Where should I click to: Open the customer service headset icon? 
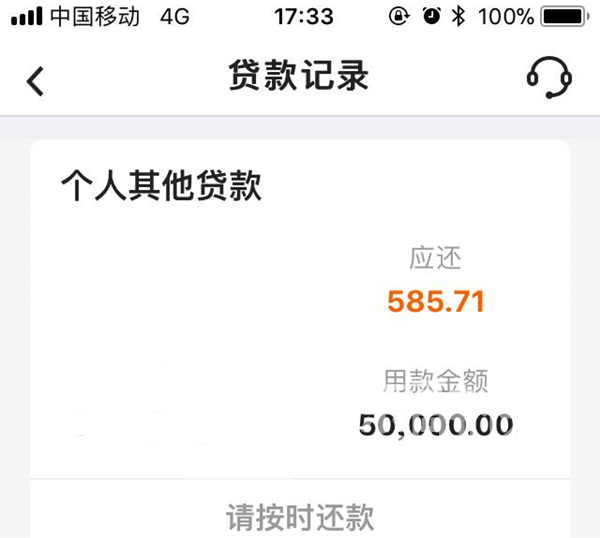(x=548, y=77)
